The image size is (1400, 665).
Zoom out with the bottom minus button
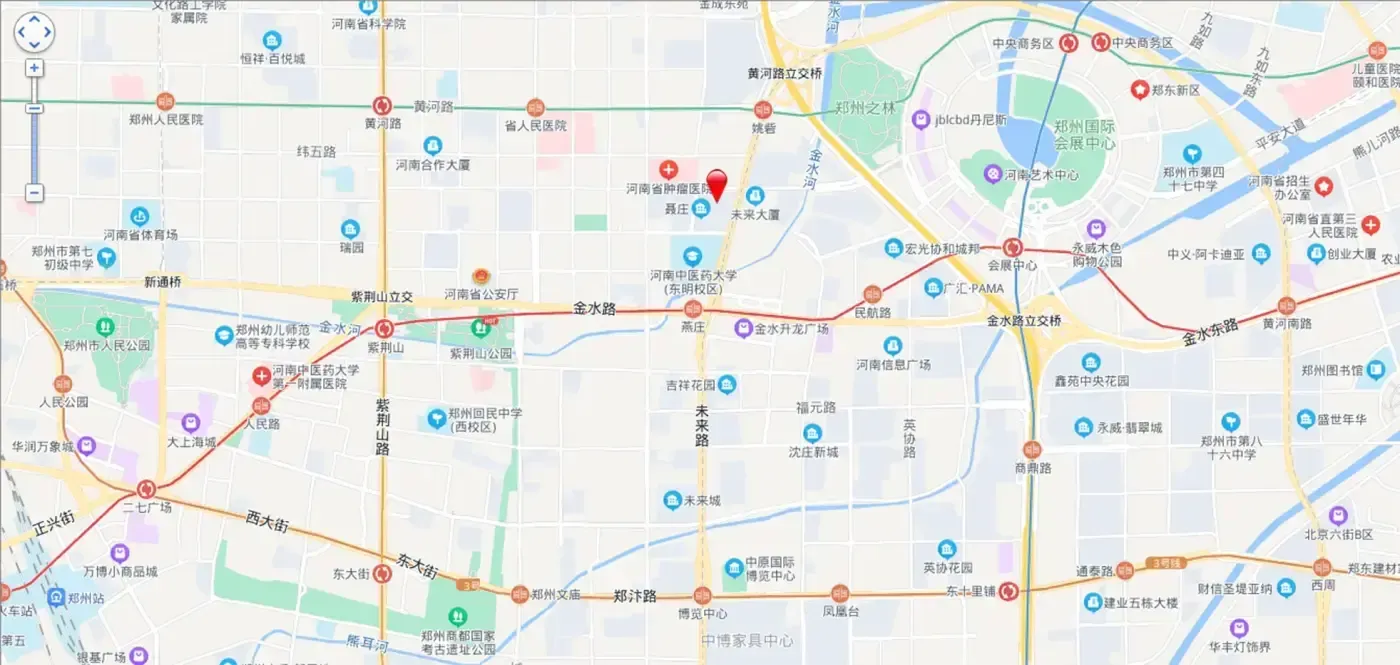click(x=34, y=193)
